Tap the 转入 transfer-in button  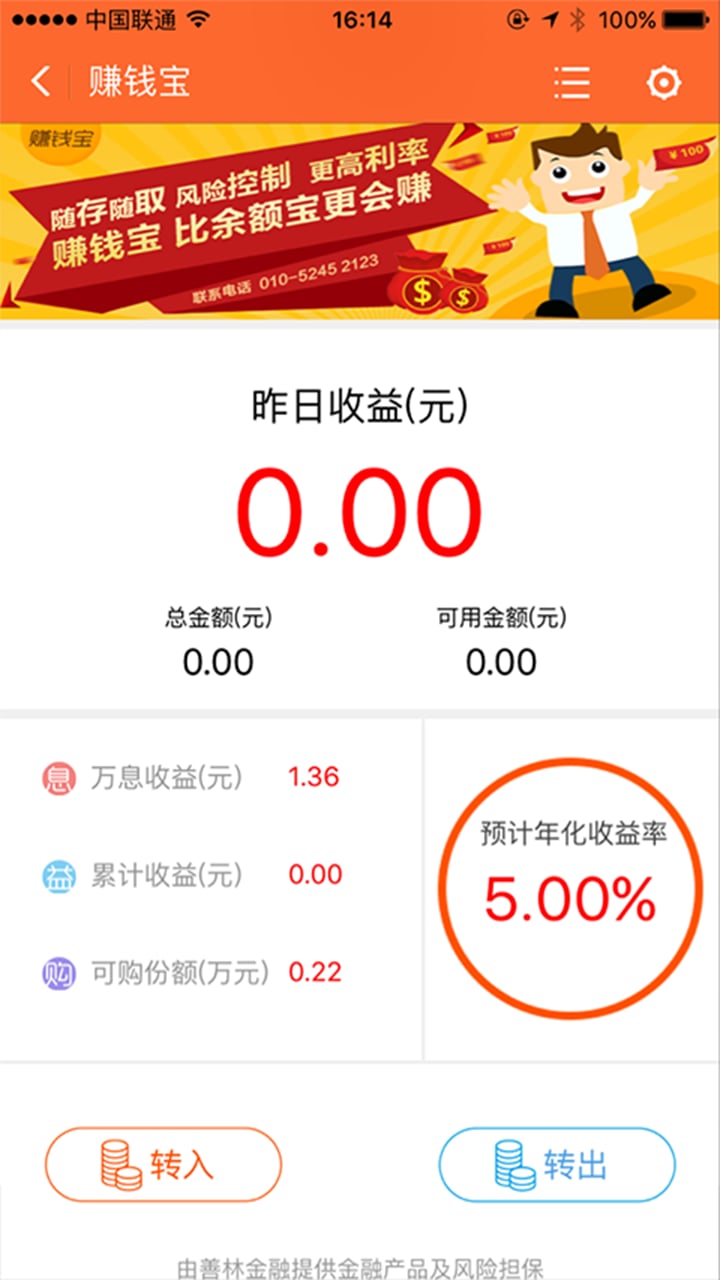pos(163,1165)
